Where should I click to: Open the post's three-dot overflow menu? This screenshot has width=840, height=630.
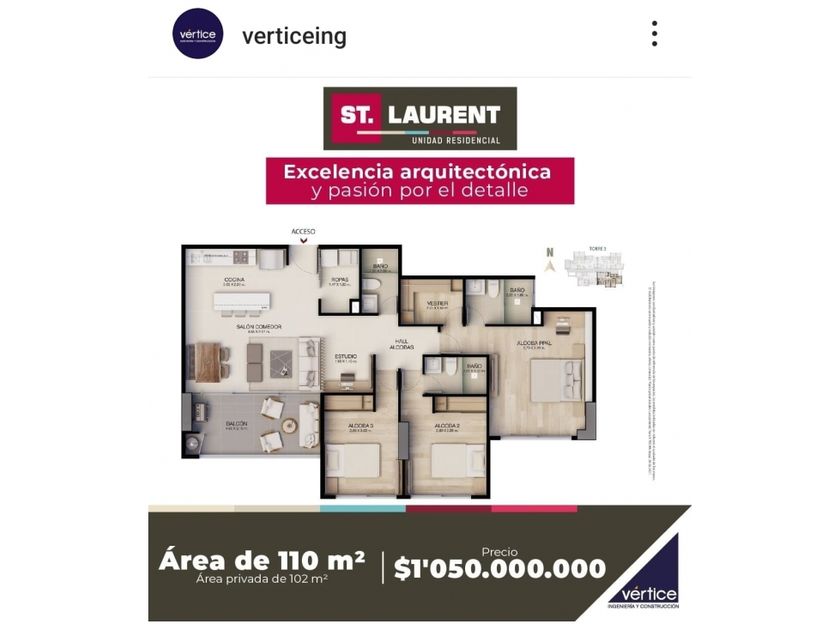click(654, 34)
